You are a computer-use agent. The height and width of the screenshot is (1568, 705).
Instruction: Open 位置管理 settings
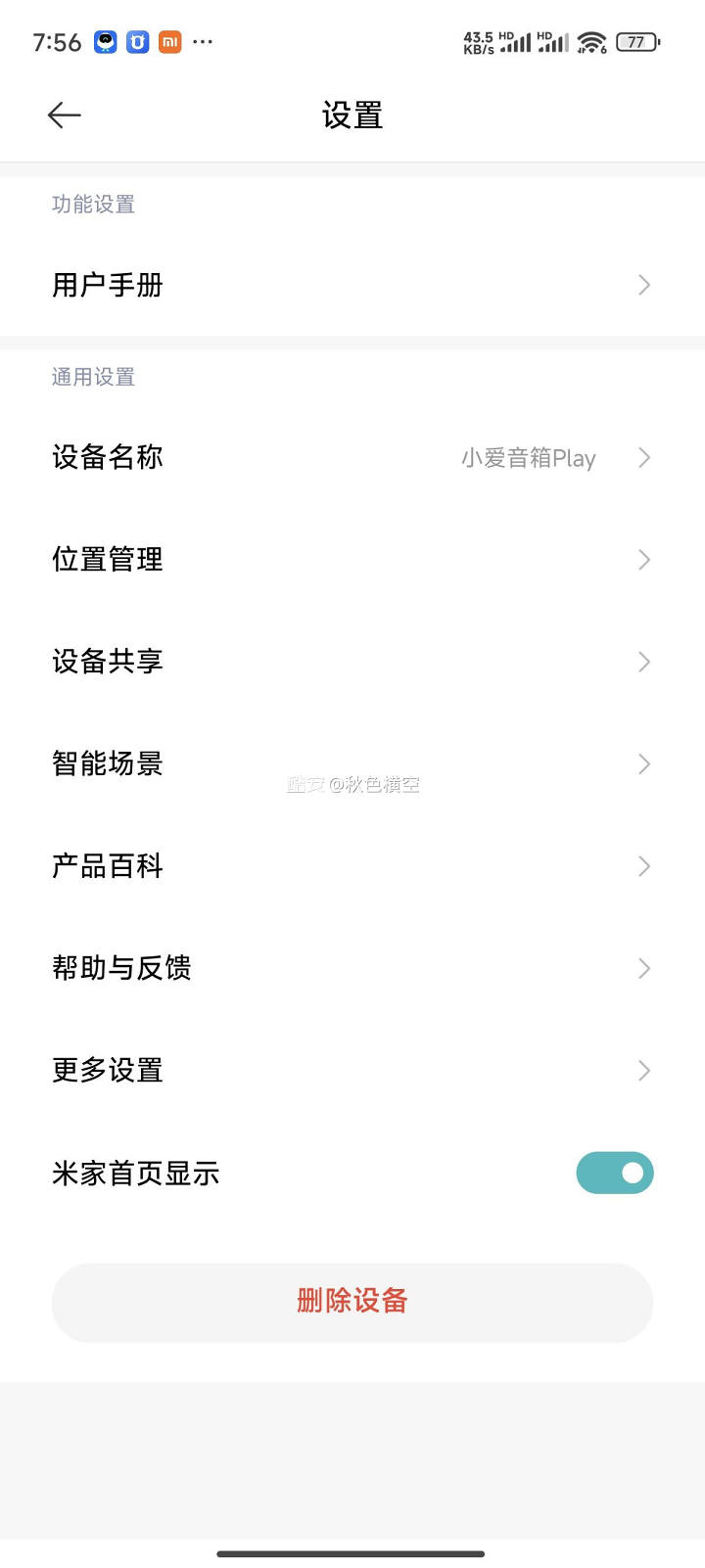[352, 560]
